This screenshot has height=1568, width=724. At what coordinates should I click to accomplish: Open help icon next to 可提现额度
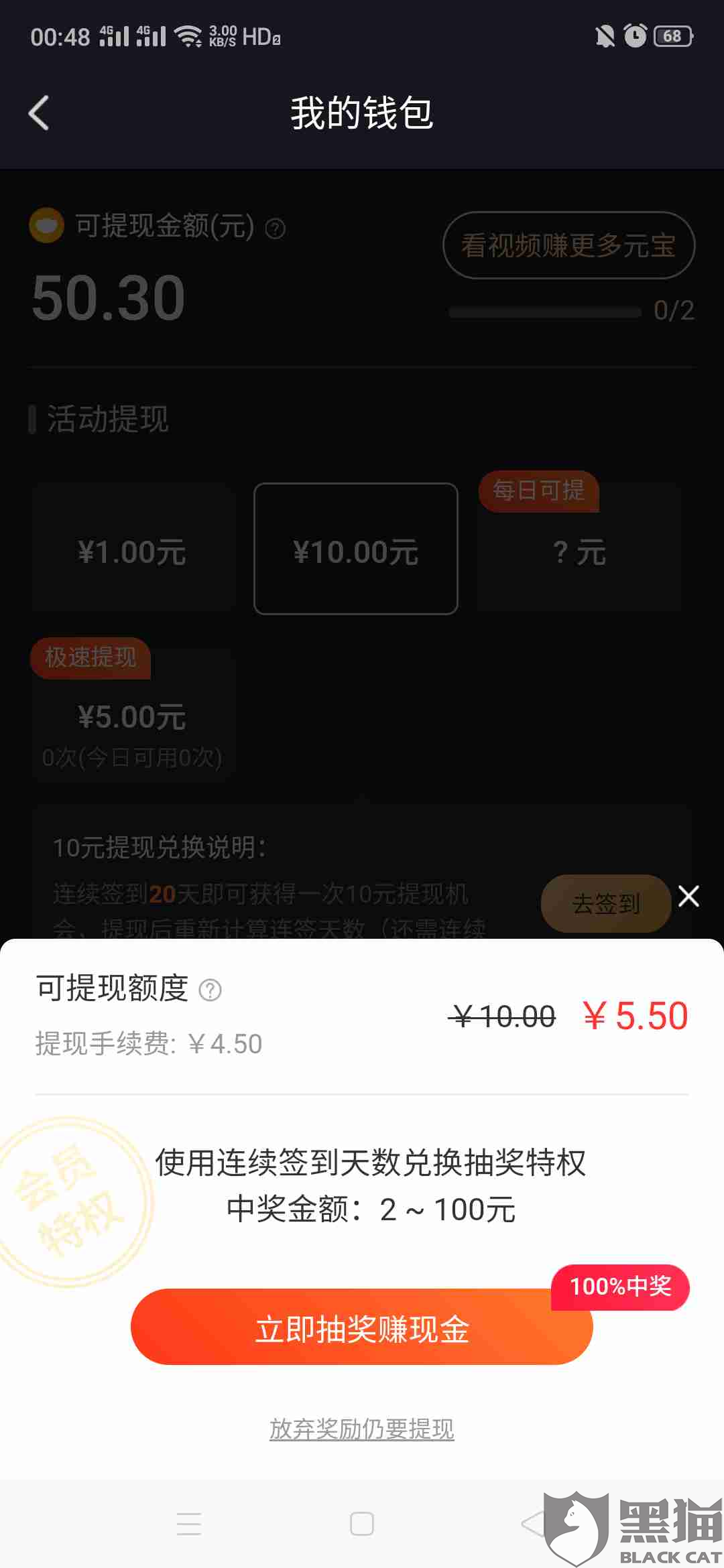pyautogui.click(x=210, y=990)
